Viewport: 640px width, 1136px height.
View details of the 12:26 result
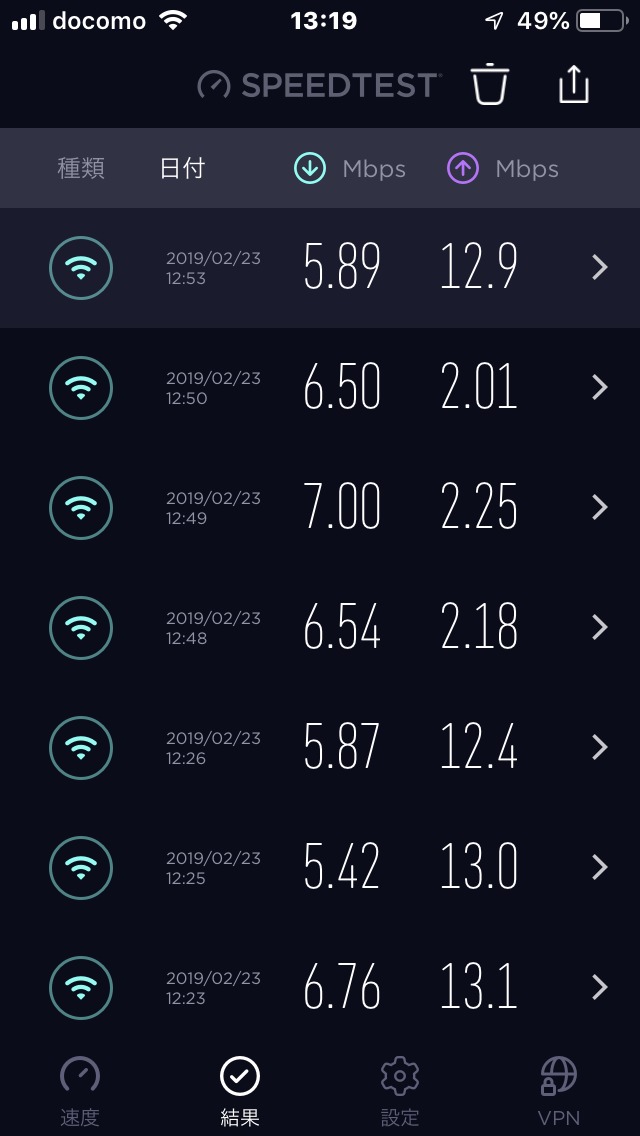[320, 748]
